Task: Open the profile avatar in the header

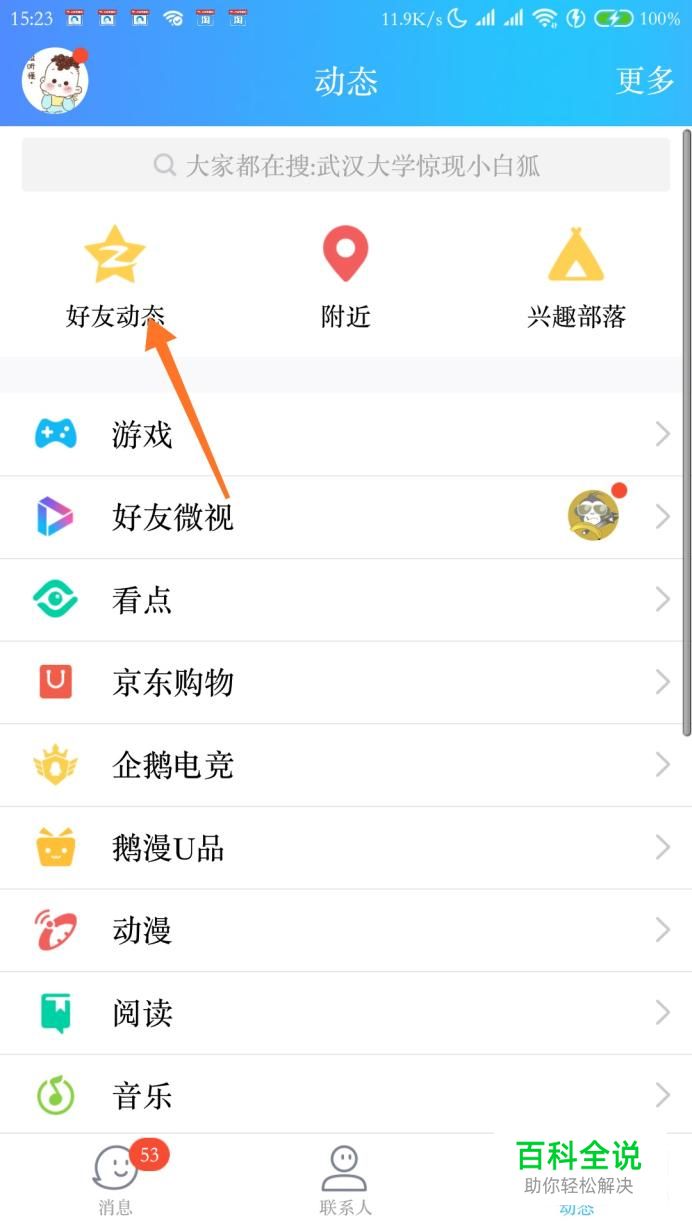Action: coord(55,80)
